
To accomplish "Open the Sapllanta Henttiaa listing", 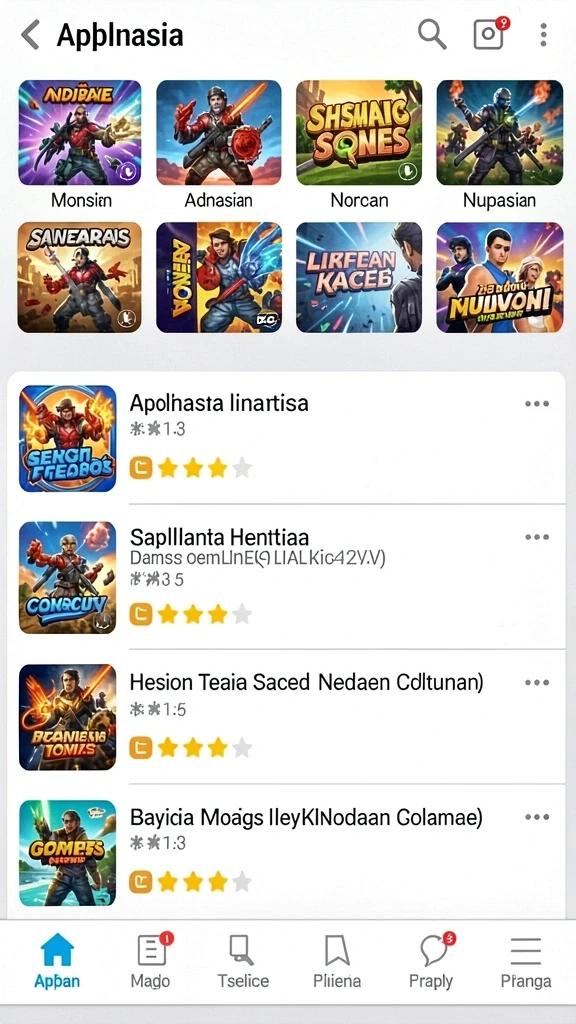I will [286, 577].
